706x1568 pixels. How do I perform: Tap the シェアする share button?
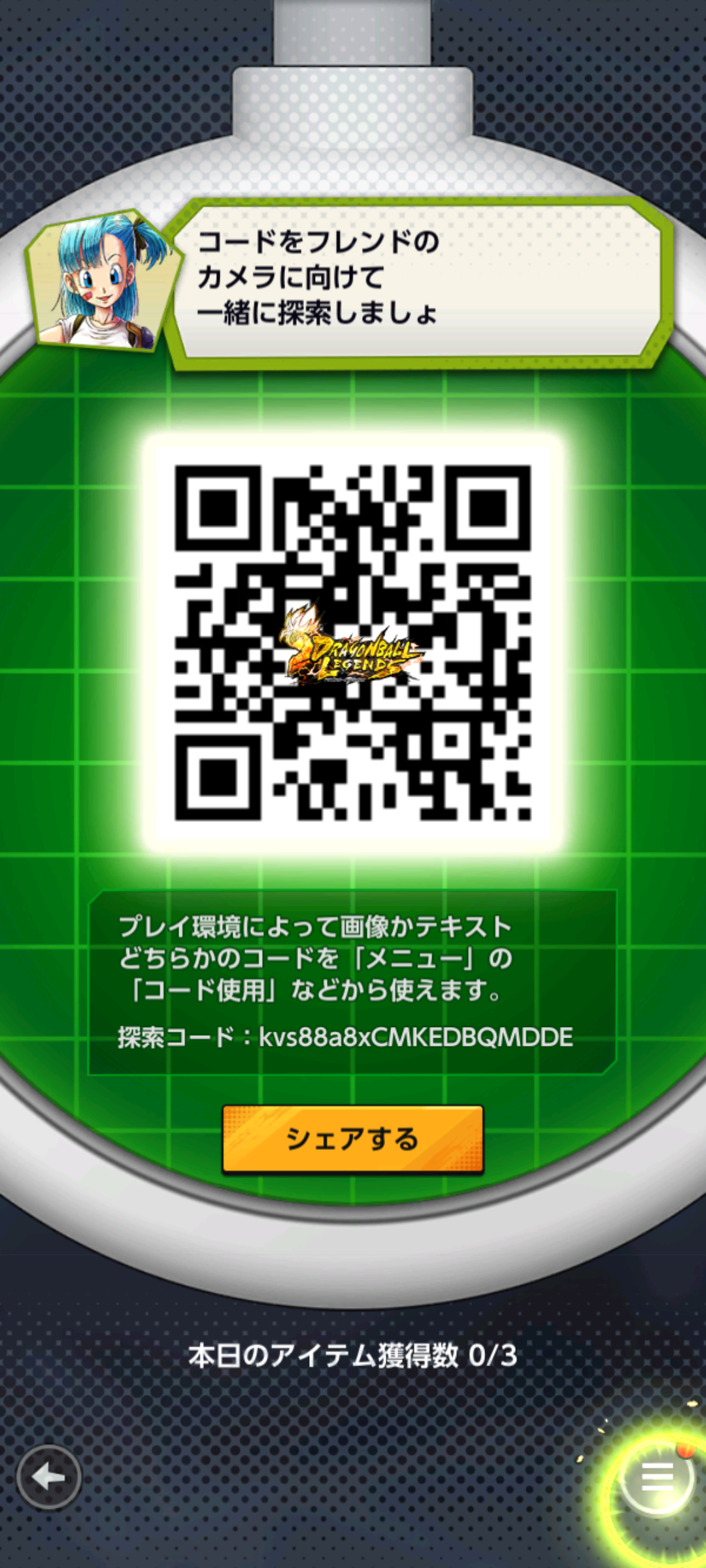[x=353, y=1139]
